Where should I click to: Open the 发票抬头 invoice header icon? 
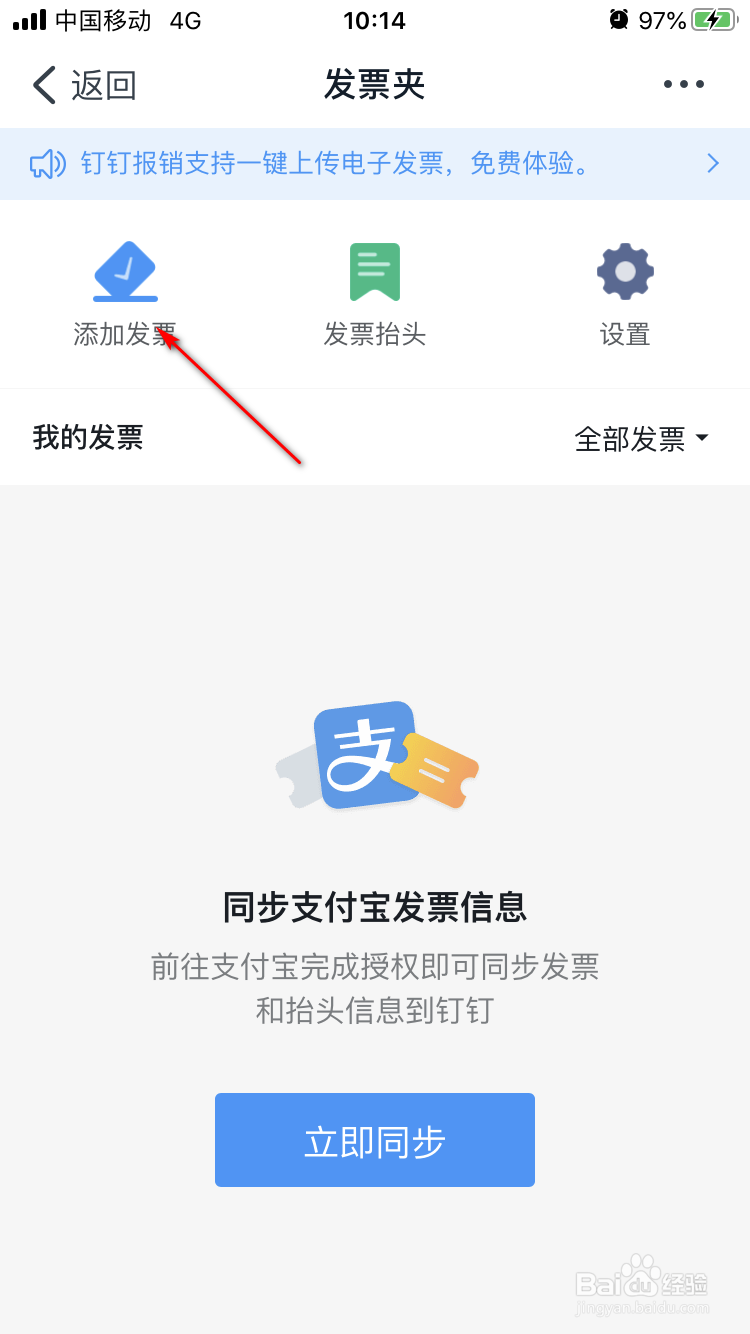(375, 270)
